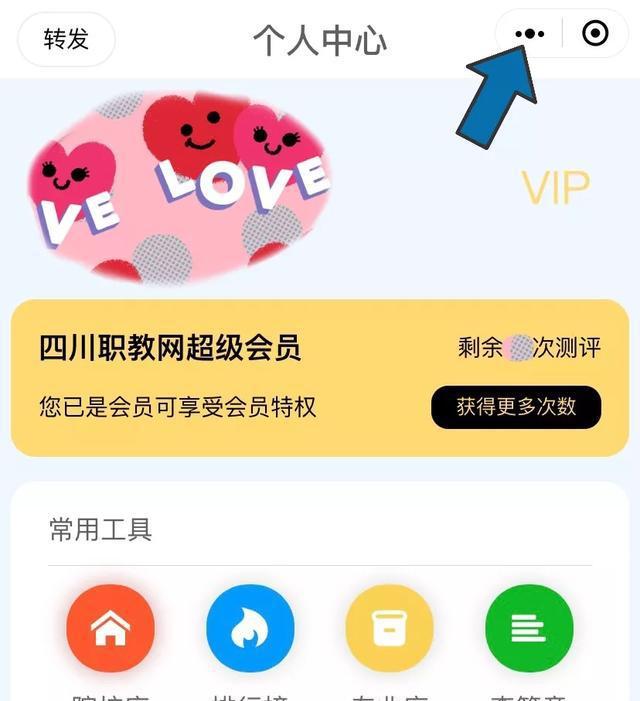Close the mini program with circle icon

point(595,34)
